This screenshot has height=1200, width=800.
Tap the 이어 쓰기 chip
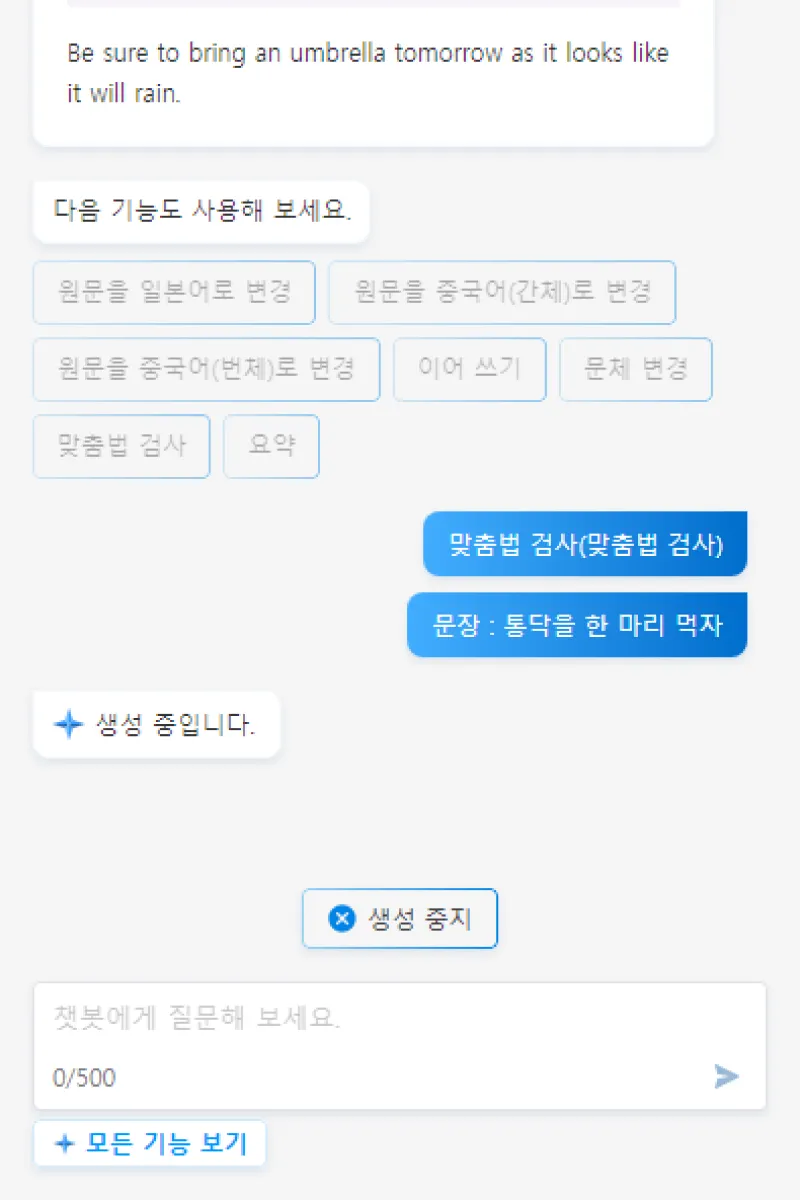[x=470, y=369]
